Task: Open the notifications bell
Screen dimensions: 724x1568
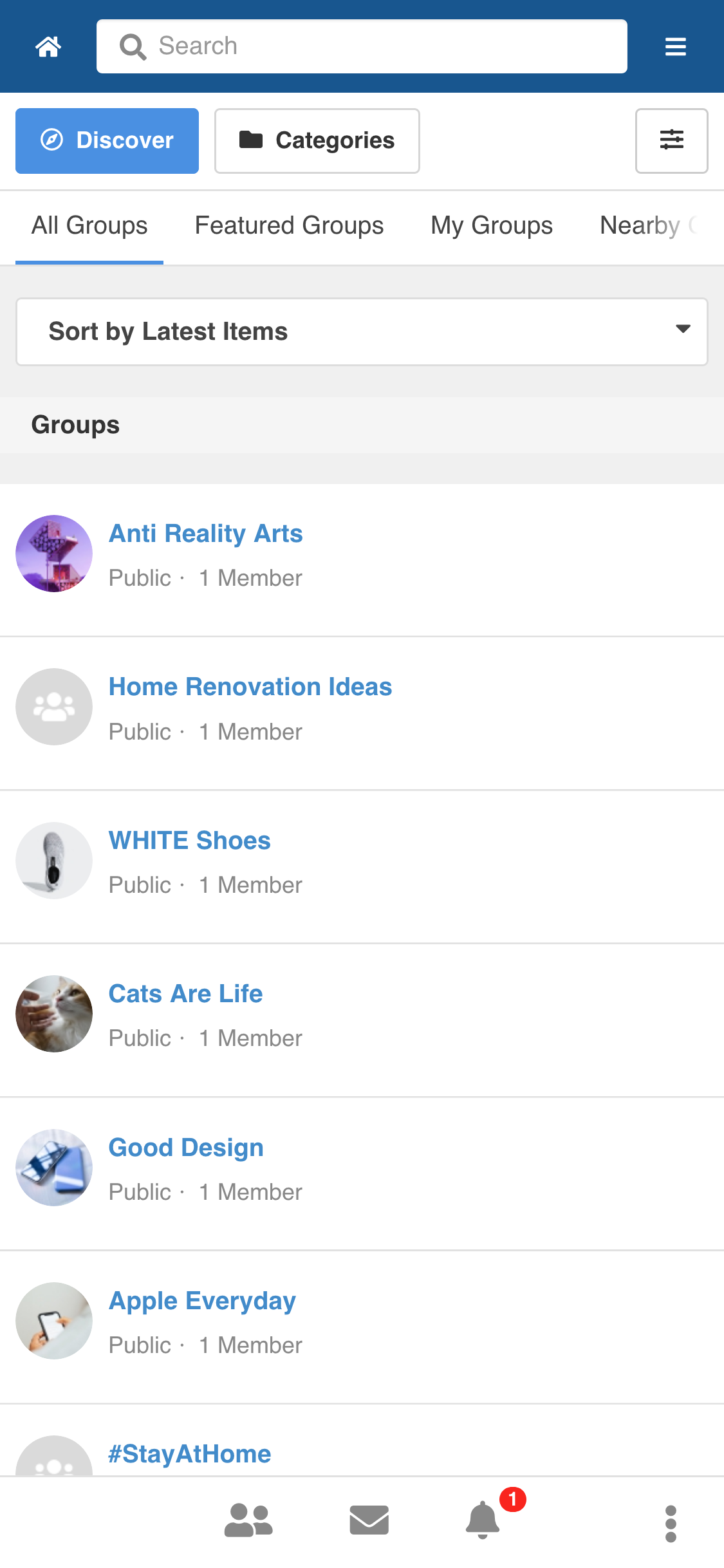Action: [x=483, y=1520]
